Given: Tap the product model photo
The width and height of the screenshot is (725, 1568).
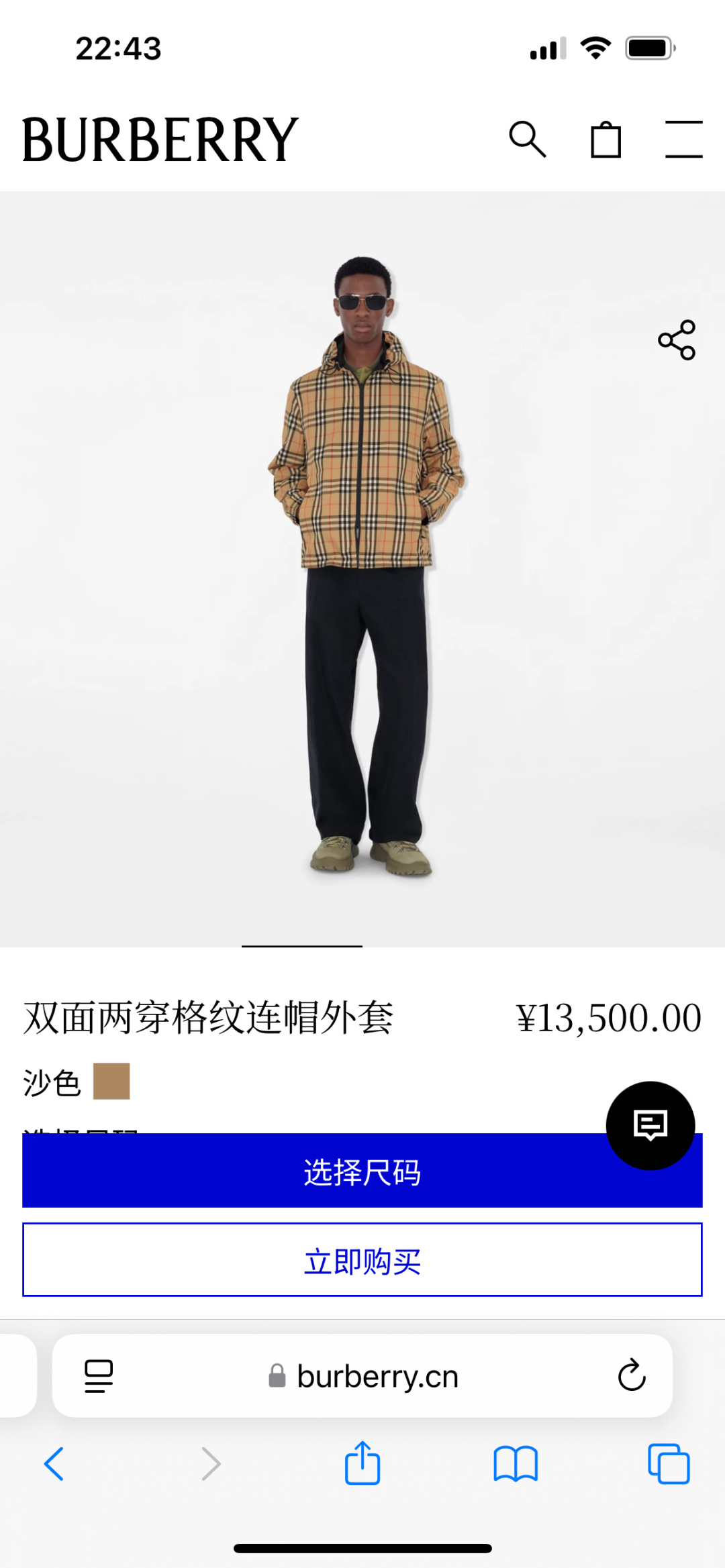Looking at the screenshot, I should (x=362, y=570).
